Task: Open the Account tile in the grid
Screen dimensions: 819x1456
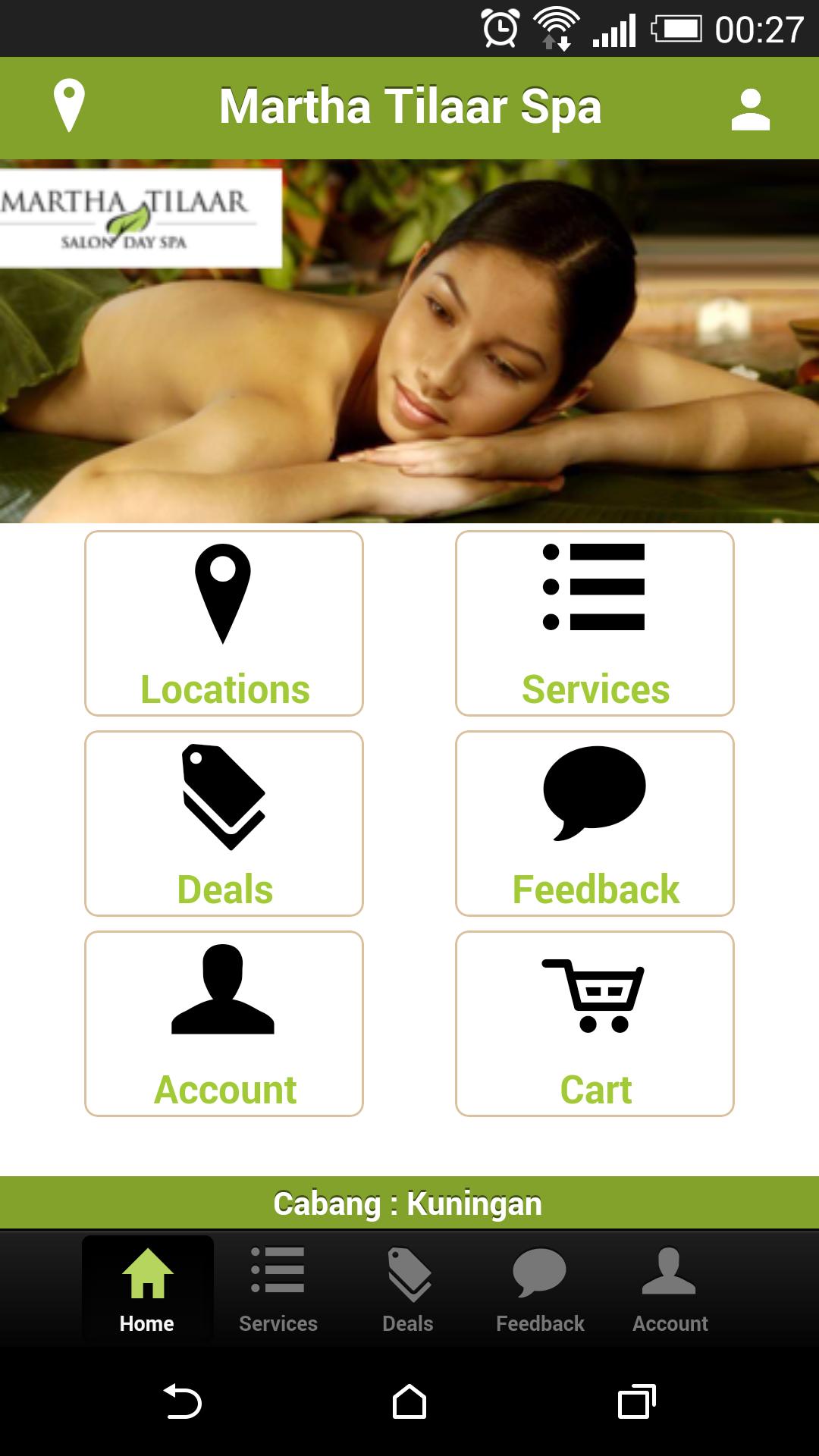Action: click(x=224, y=1023)
